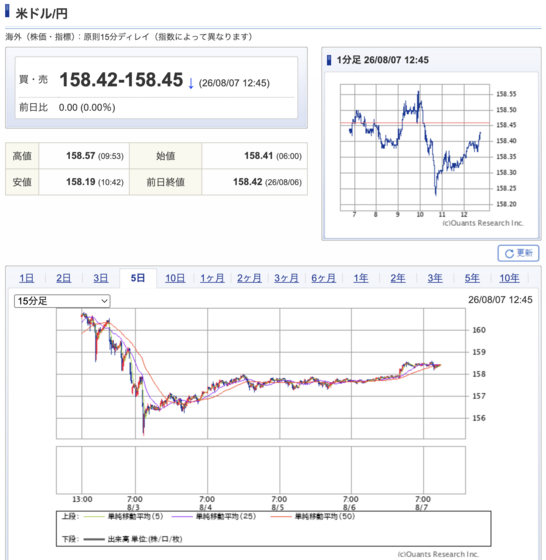Screen dimensions: 546x560
Task: Select the 2日 chart period
Action: coord(64,278)
